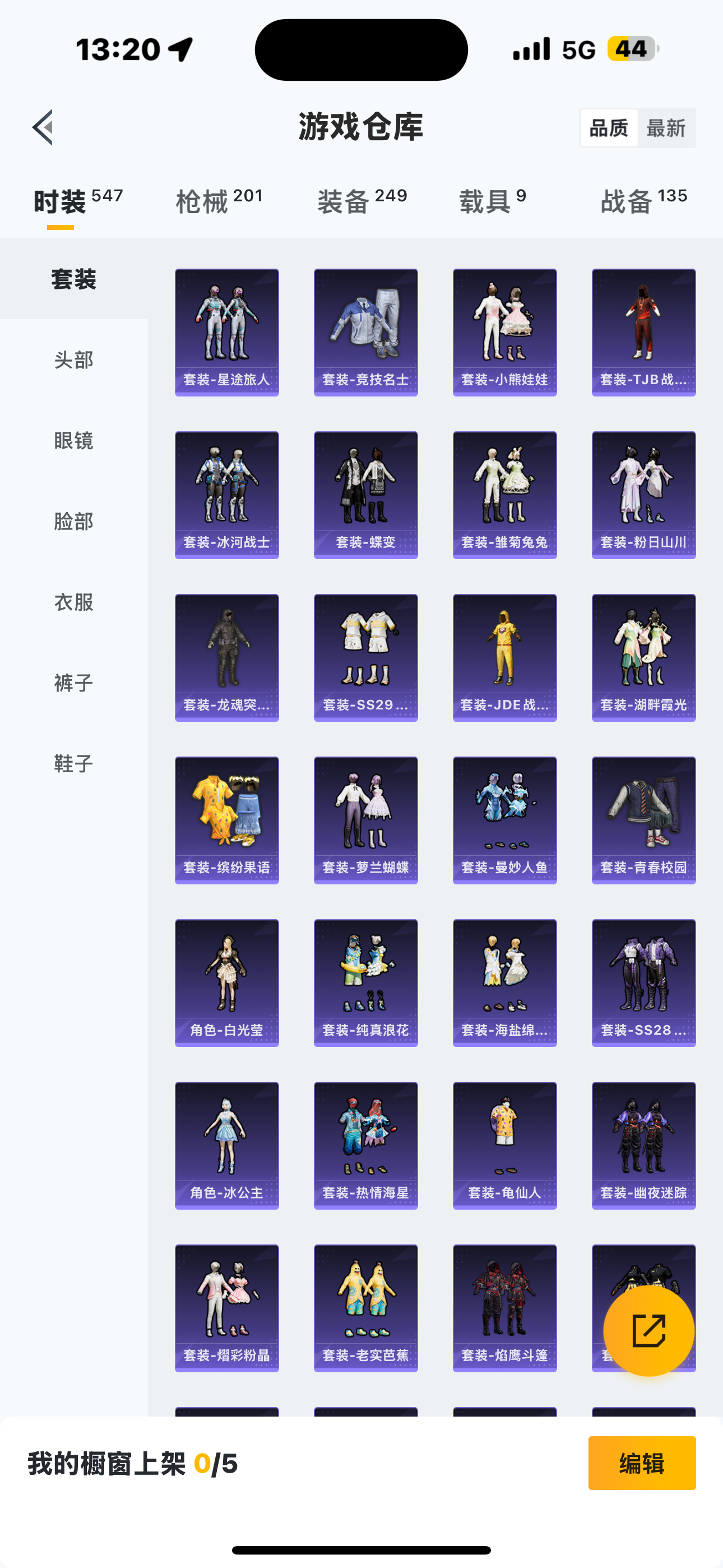Open the 载具 tab
This screenshot has height=1568, width=723.
[492, 201]
